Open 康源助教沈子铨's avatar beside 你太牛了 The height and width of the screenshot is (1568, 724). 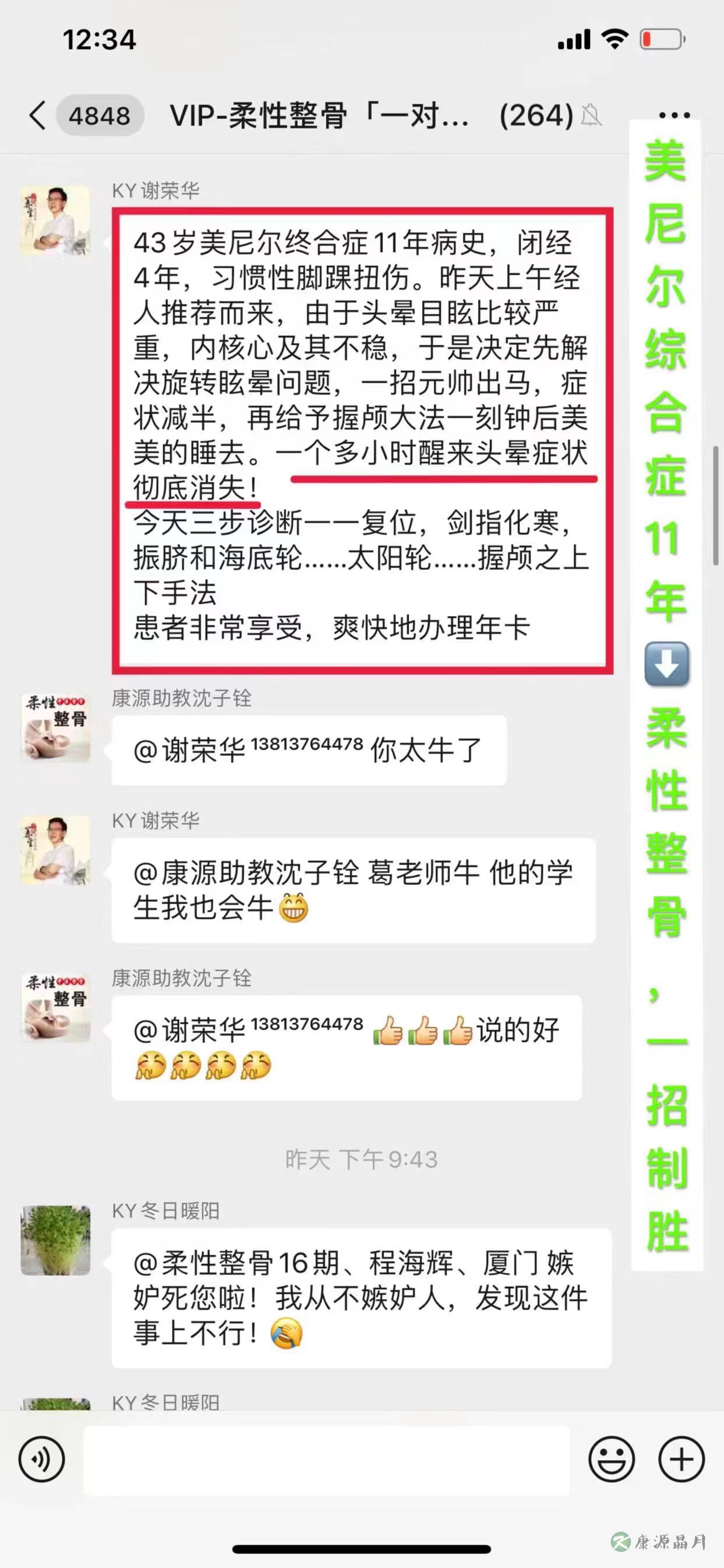(55, 728)
